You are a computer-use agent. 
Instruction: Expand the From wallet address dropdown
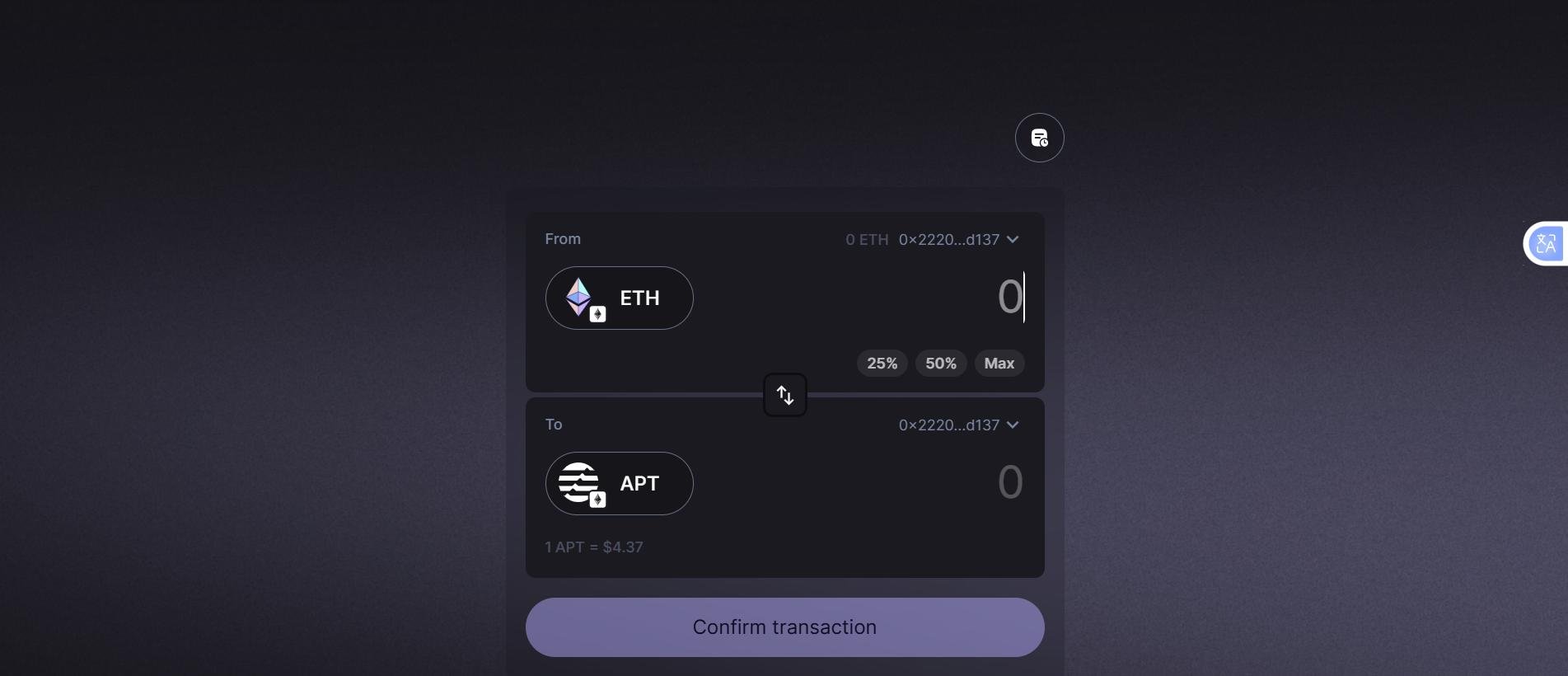pos(959,240)
